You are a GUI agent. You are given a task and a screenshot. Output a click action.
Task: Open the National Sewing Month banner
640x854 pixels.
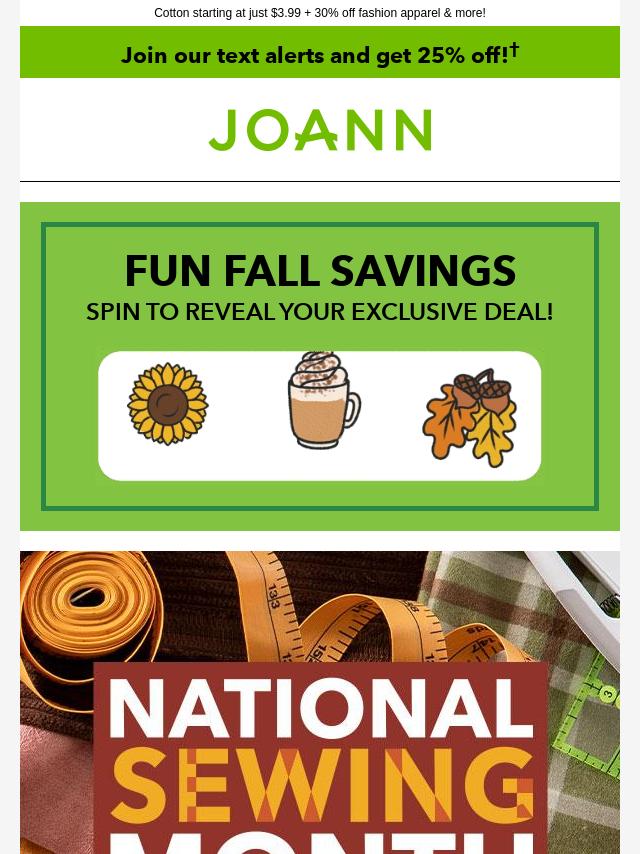[320, 720]
